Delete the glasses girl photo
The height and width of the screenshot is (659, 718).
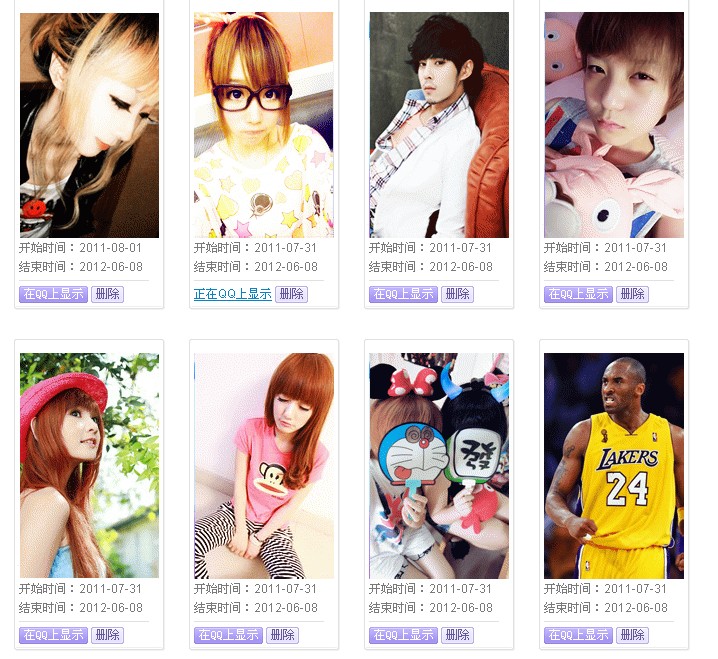[291, 294]
